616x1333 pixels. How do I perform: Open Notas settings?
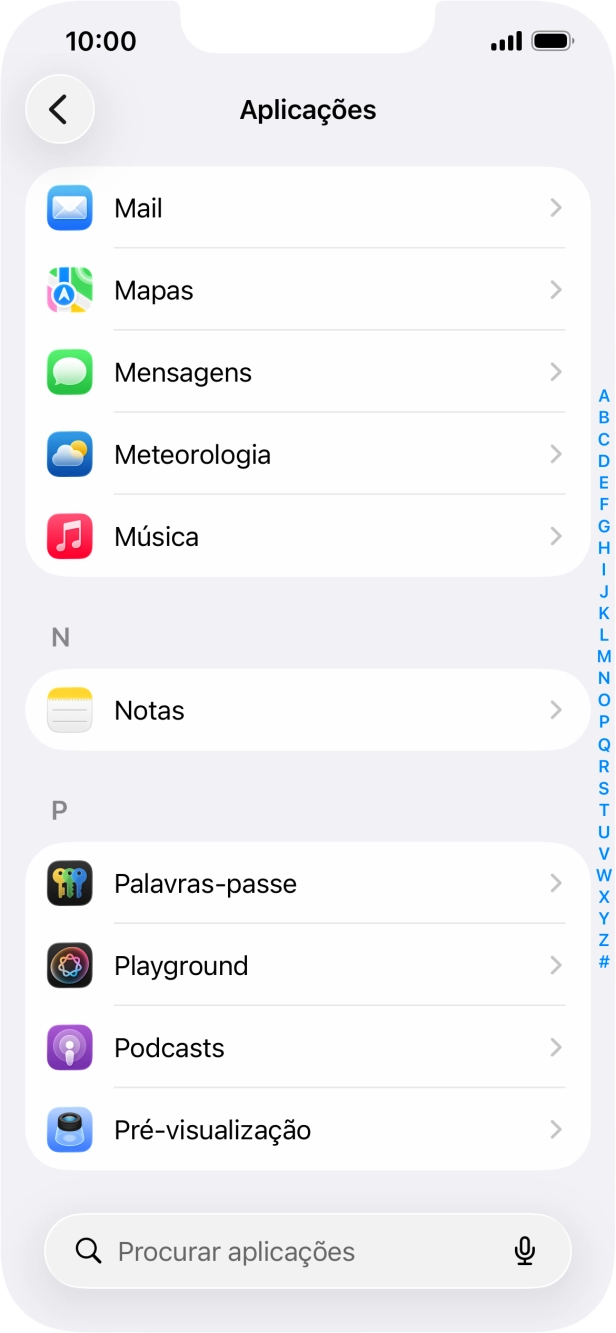[x=307, y=710]
